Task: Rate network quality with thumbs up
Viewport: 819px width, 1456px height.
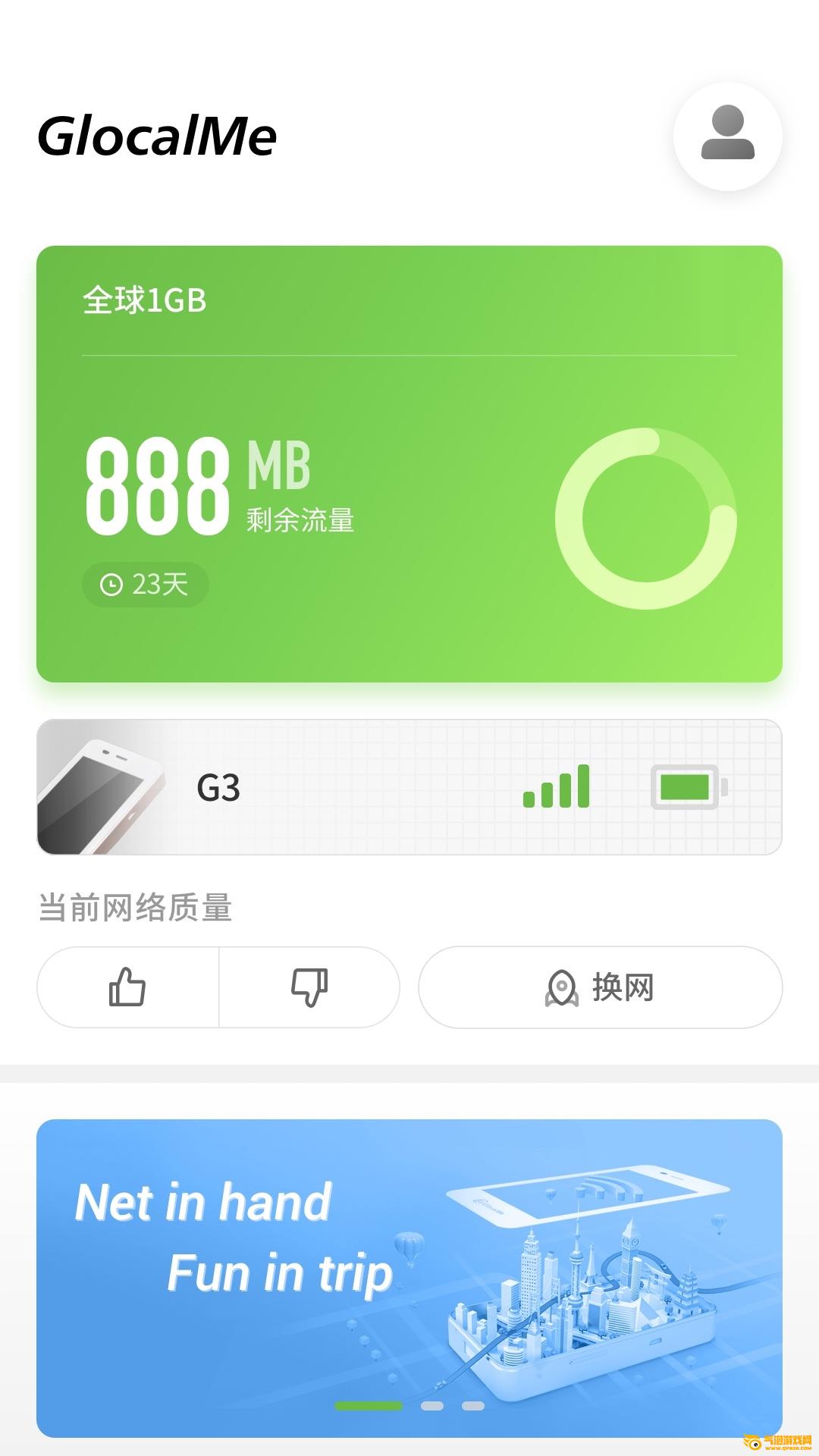Action: [127, 987]
